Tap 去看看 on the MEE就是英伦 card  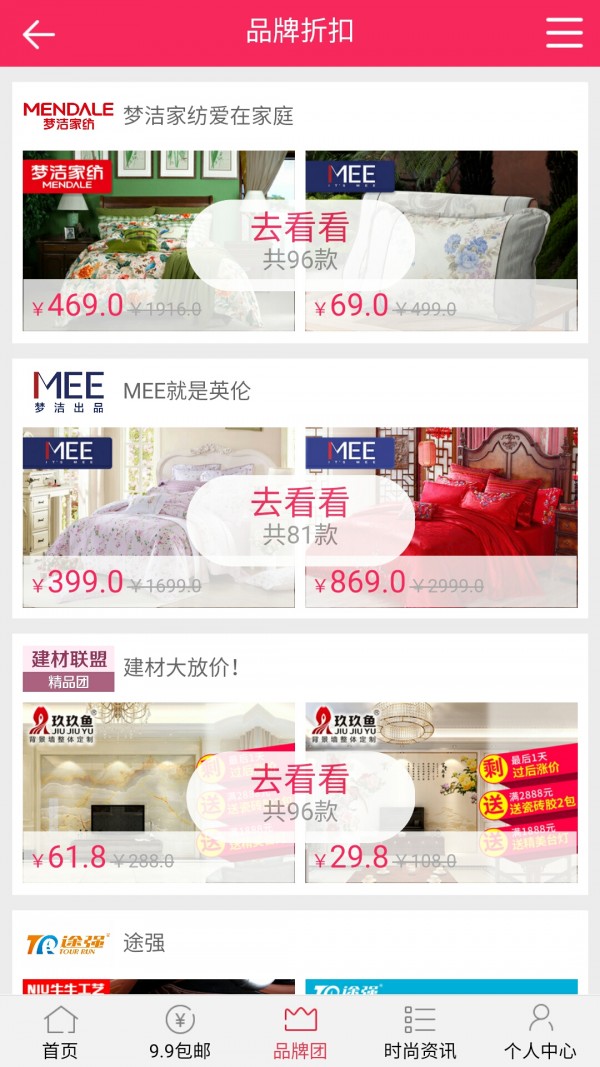point(300,517)
